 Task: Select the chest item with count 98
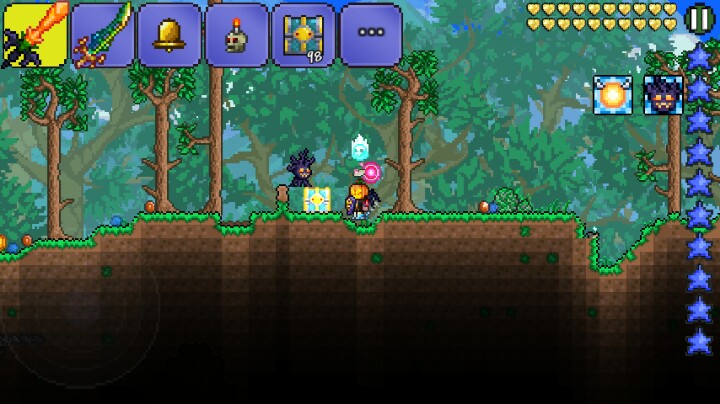(x=303, y=35)
